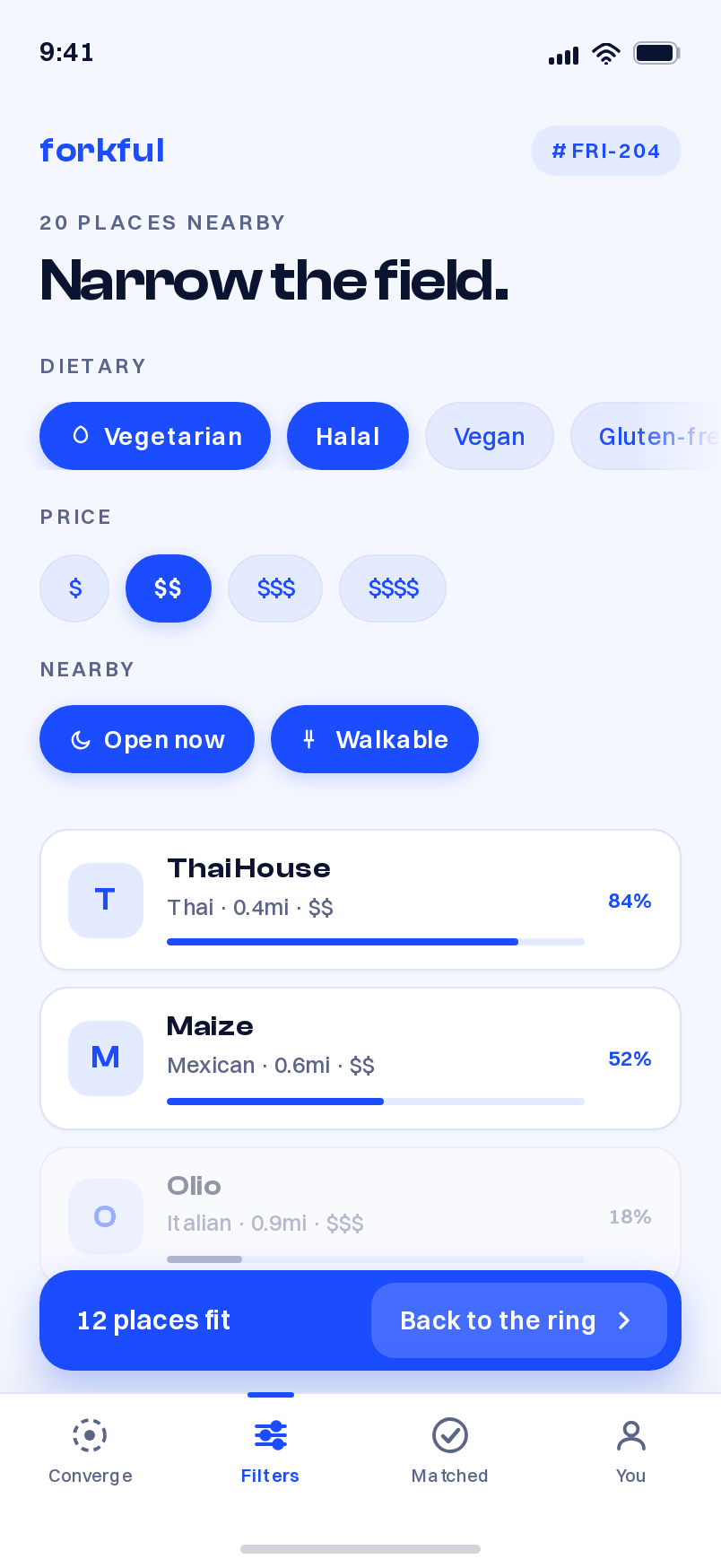Open the #FRI-204 session chip

click(x=606, y=151)
